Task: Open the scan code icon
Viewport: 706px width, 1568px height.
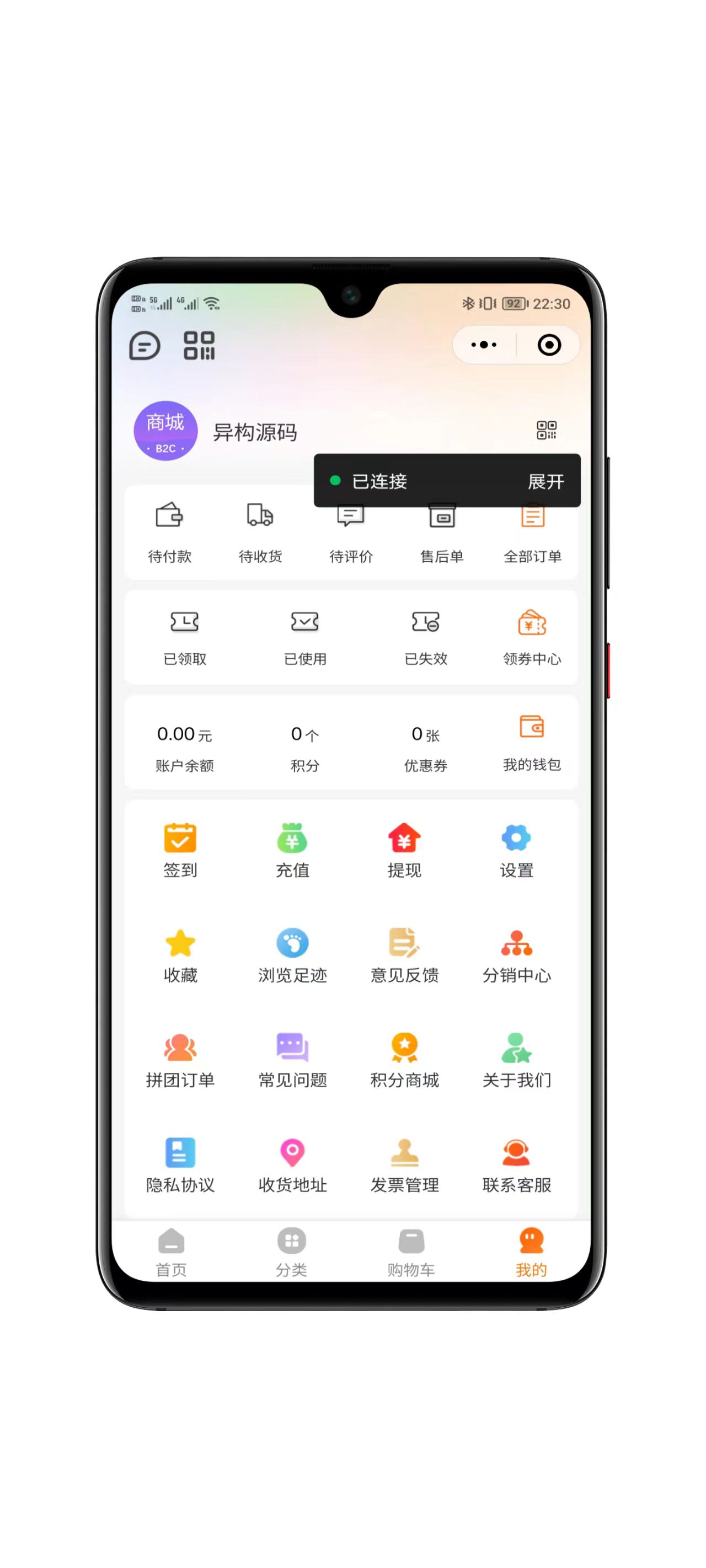Action: tap(199, 346)
